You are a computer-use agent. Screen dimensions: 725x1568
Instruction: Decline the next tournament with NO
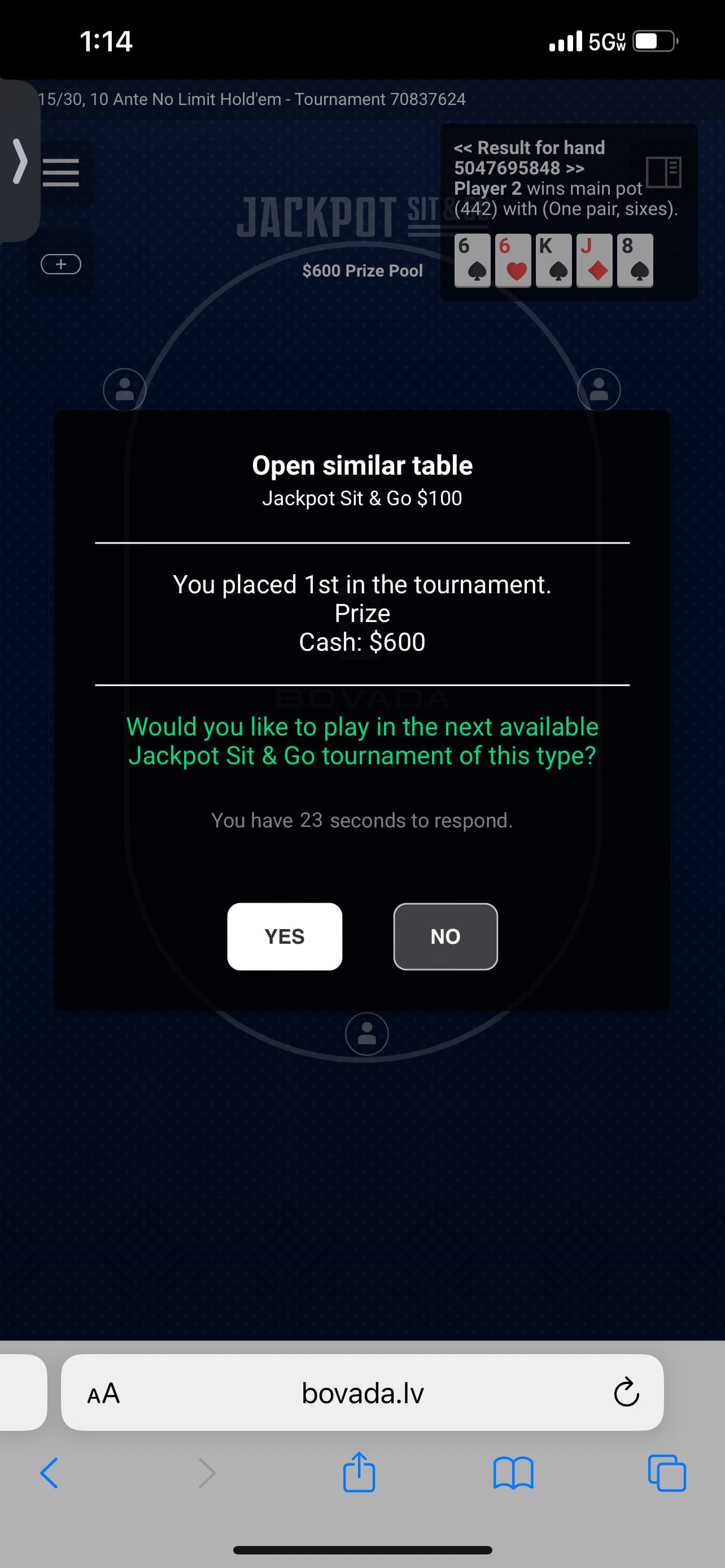(x=445, y=936)
